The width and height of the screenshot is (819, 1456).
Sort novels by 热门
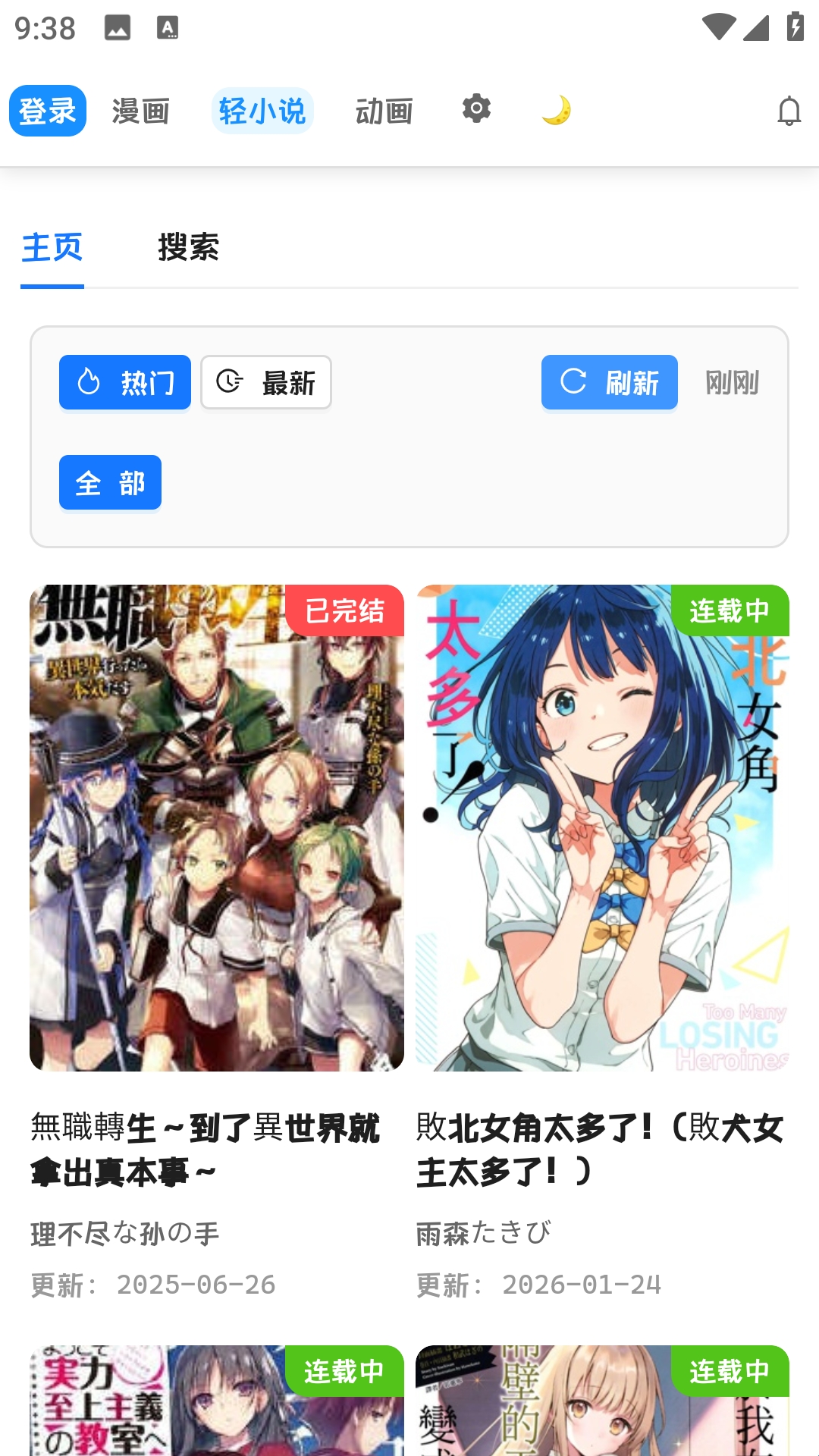pyautogui.click(x=125, y=382)
